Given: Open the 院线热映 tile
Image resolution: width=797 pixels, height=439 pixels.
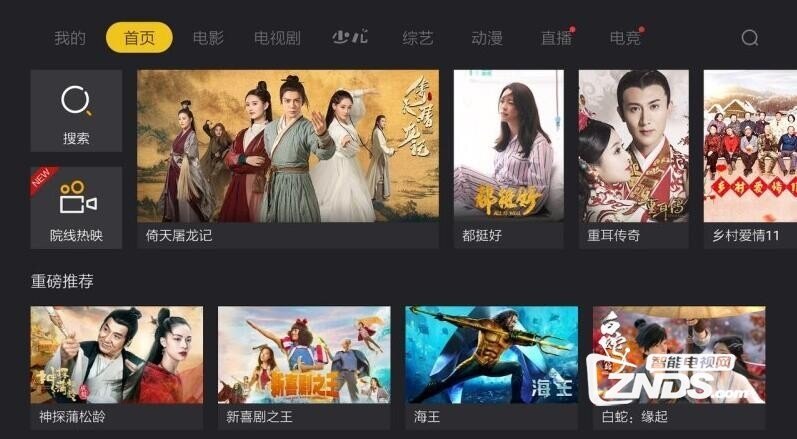Looking at the screenshot, I should (76, 207).
